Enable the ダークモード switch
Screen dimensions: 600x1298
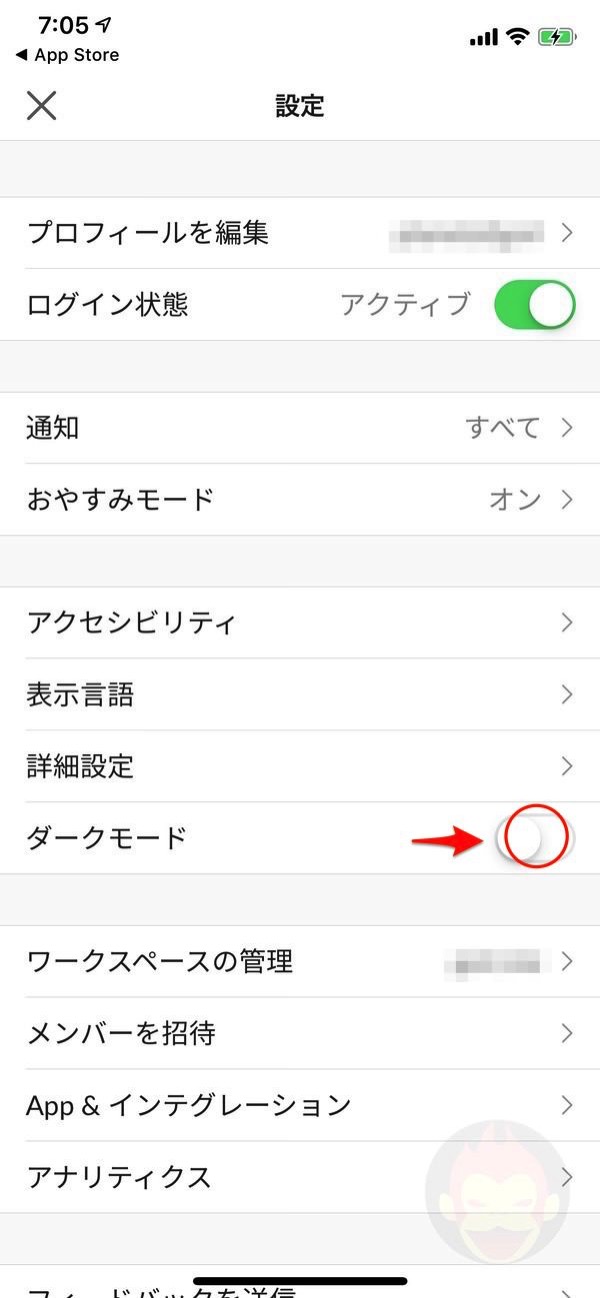[534, 838]
